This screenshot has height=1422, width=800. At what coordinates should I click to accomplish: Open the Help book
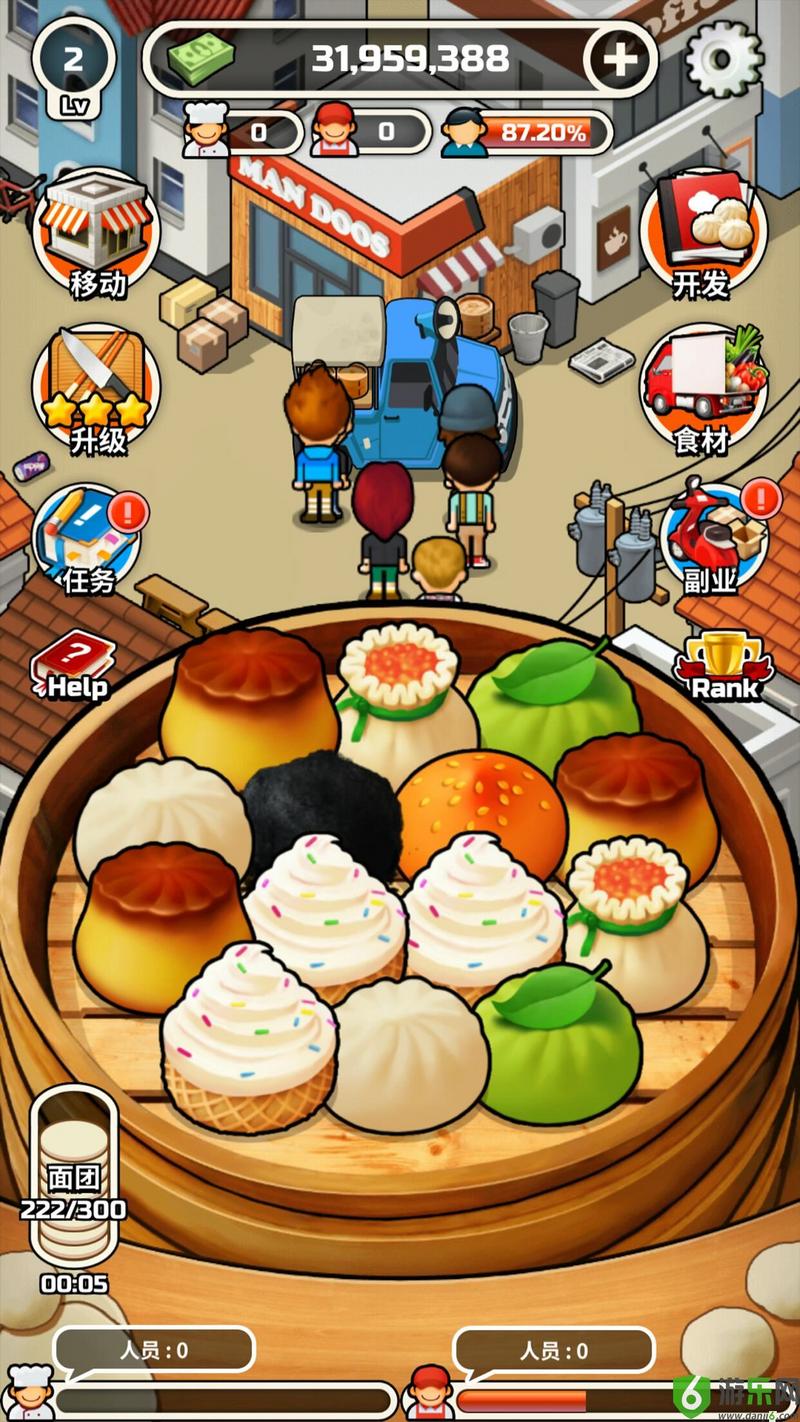(74, 663)
